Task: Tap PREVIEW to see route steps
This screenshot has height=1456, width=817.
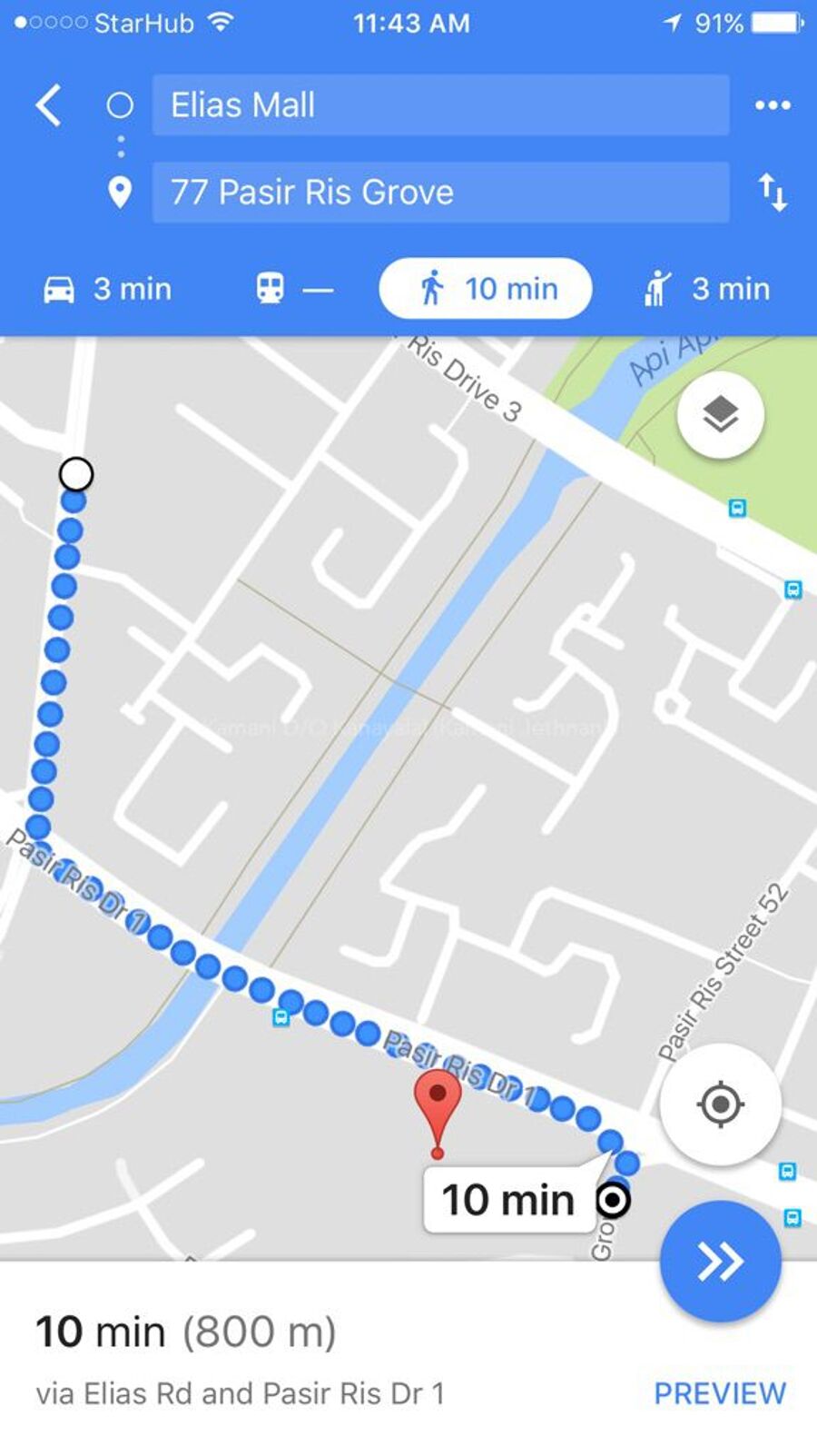Action: point(719,1392)
